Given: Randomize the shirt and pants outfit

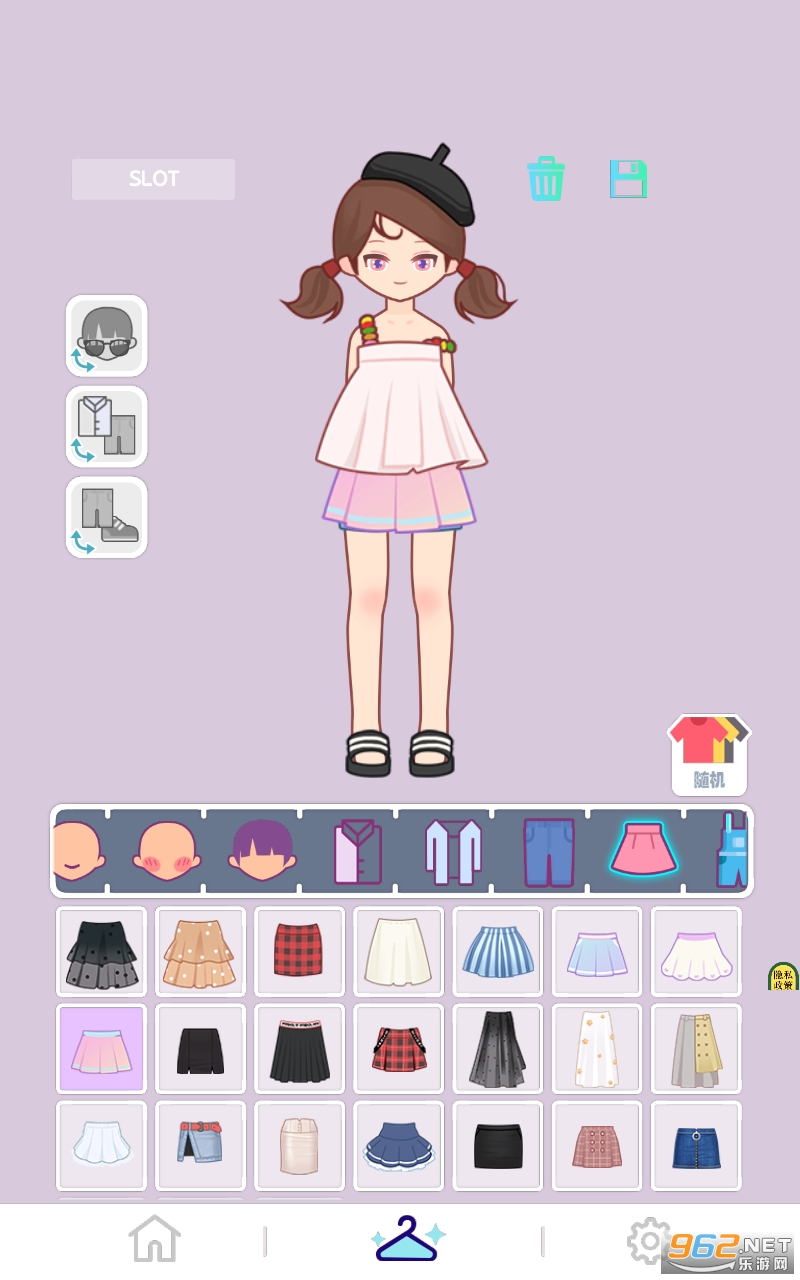Looking at the screenshot, I should click(x=107, y=427).
